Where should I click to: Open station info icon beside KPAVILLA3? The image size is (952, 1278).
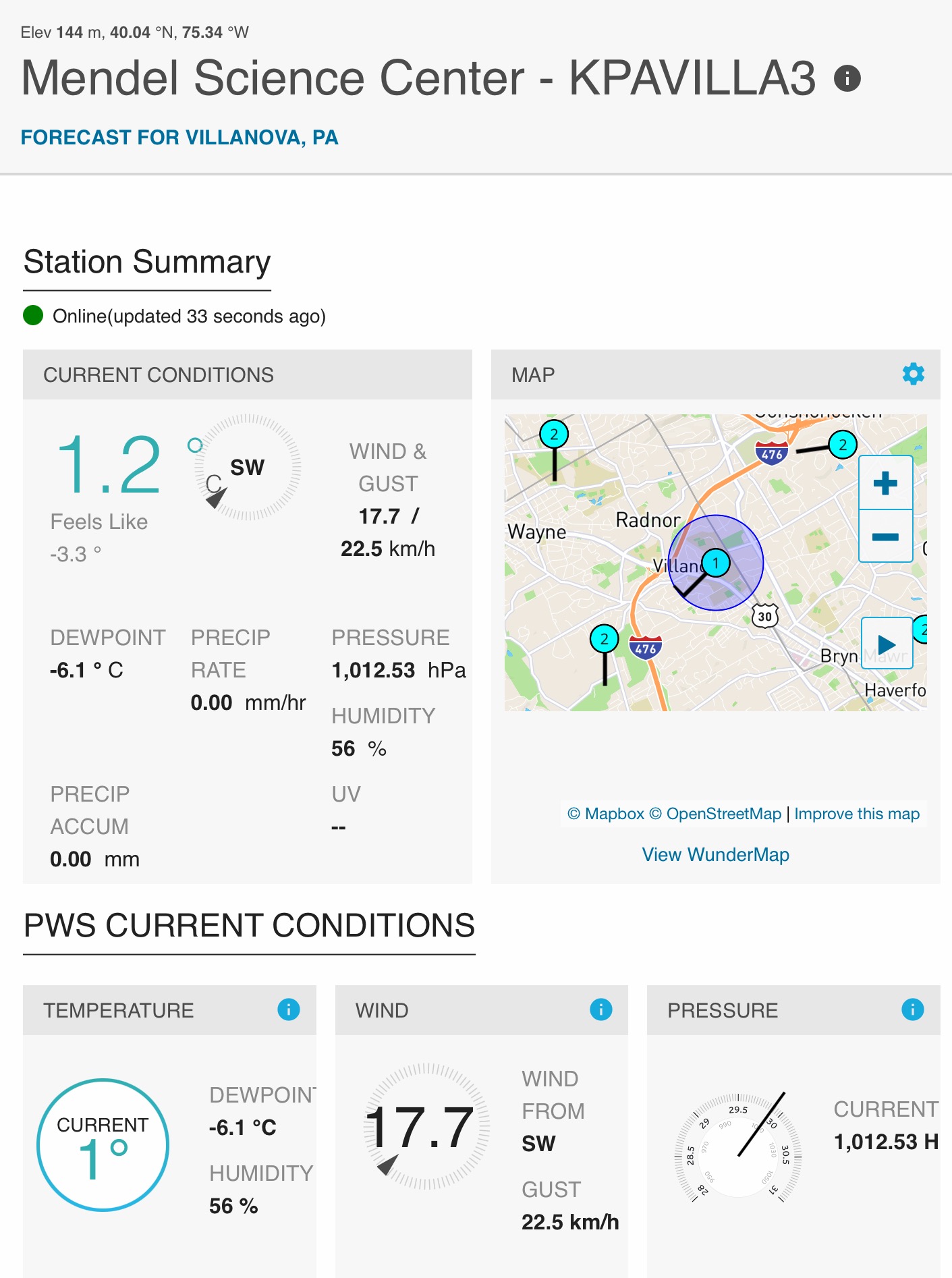click(847, 78)
